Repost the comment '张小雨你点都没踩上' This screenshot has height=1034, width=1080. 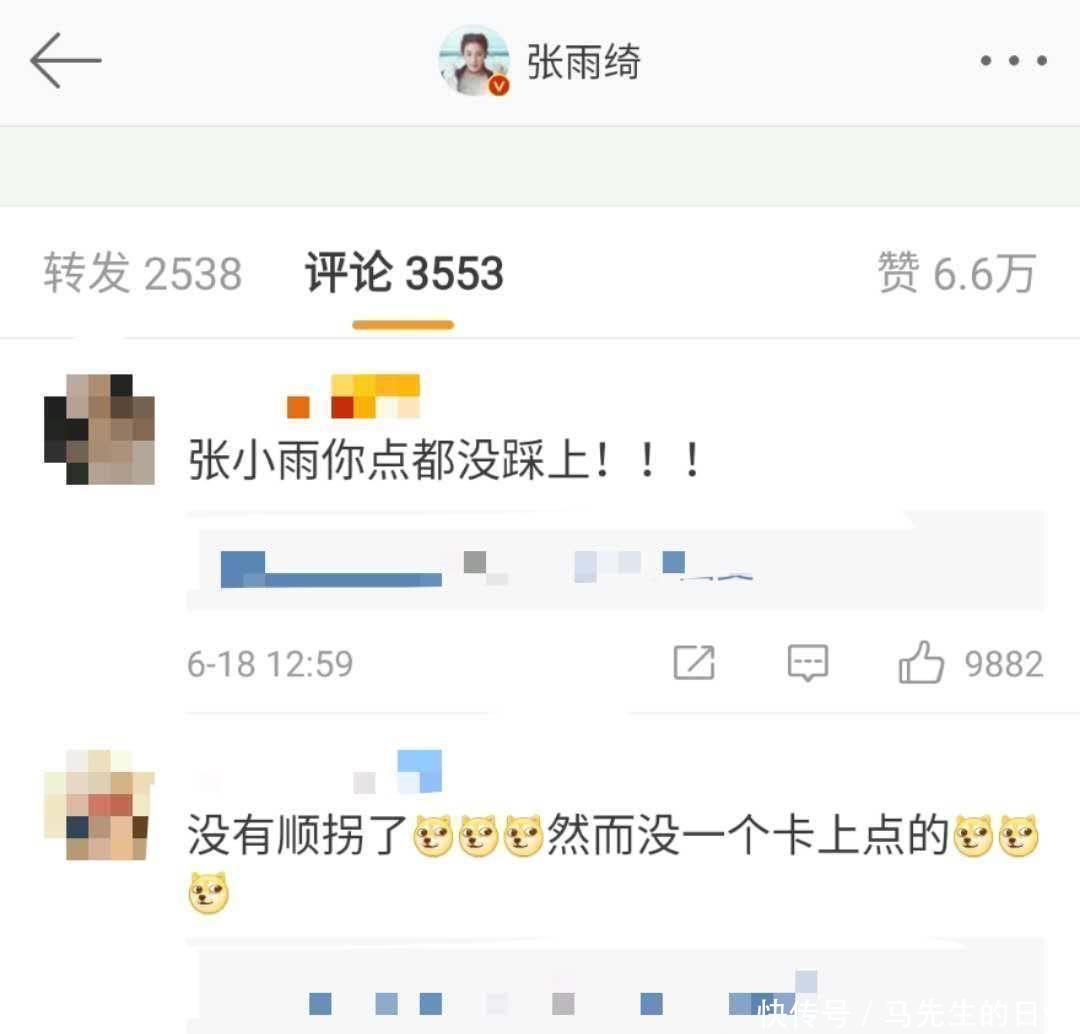click(694, 663)
